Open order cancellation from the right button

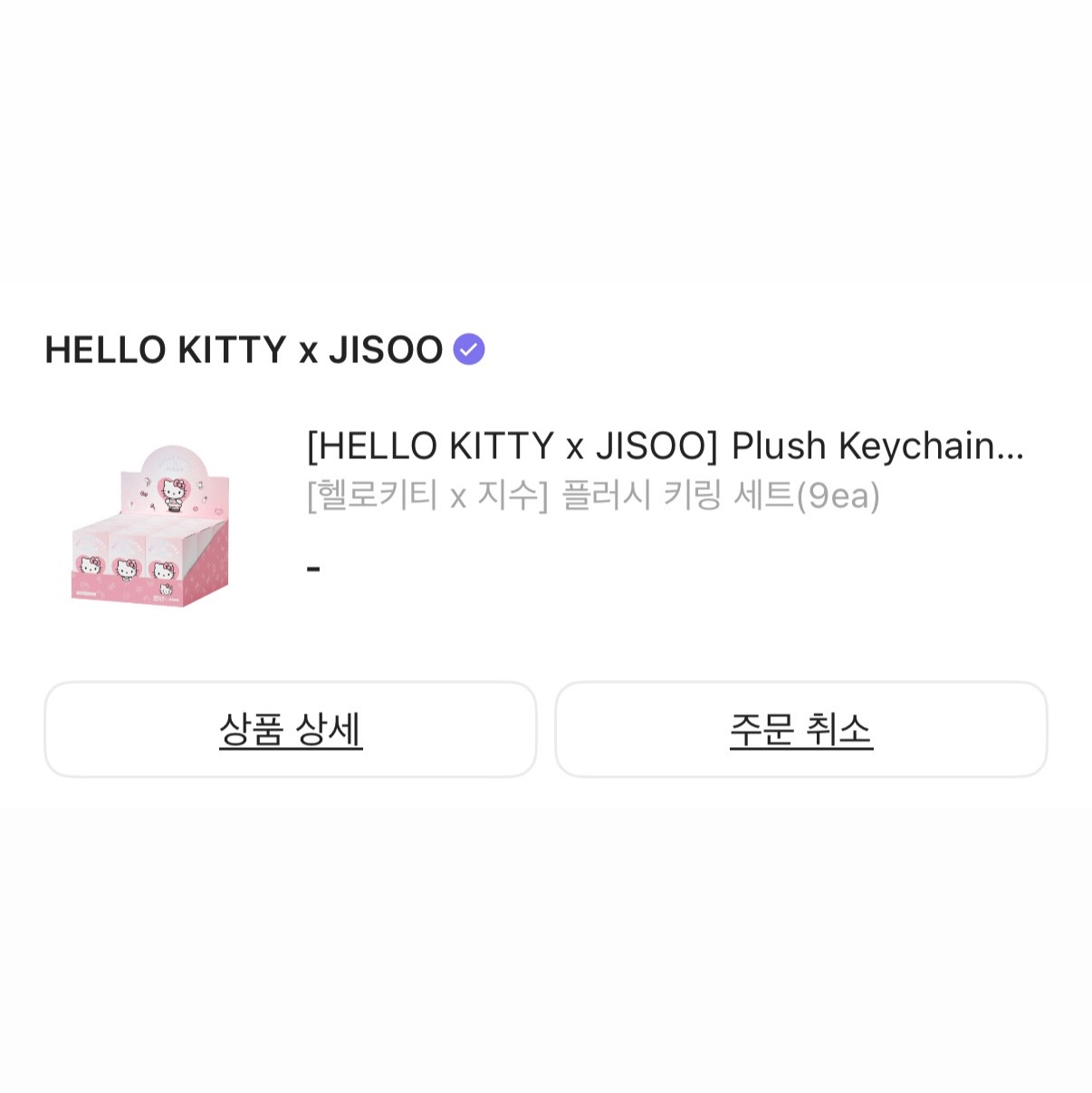(x=800, y=730)
